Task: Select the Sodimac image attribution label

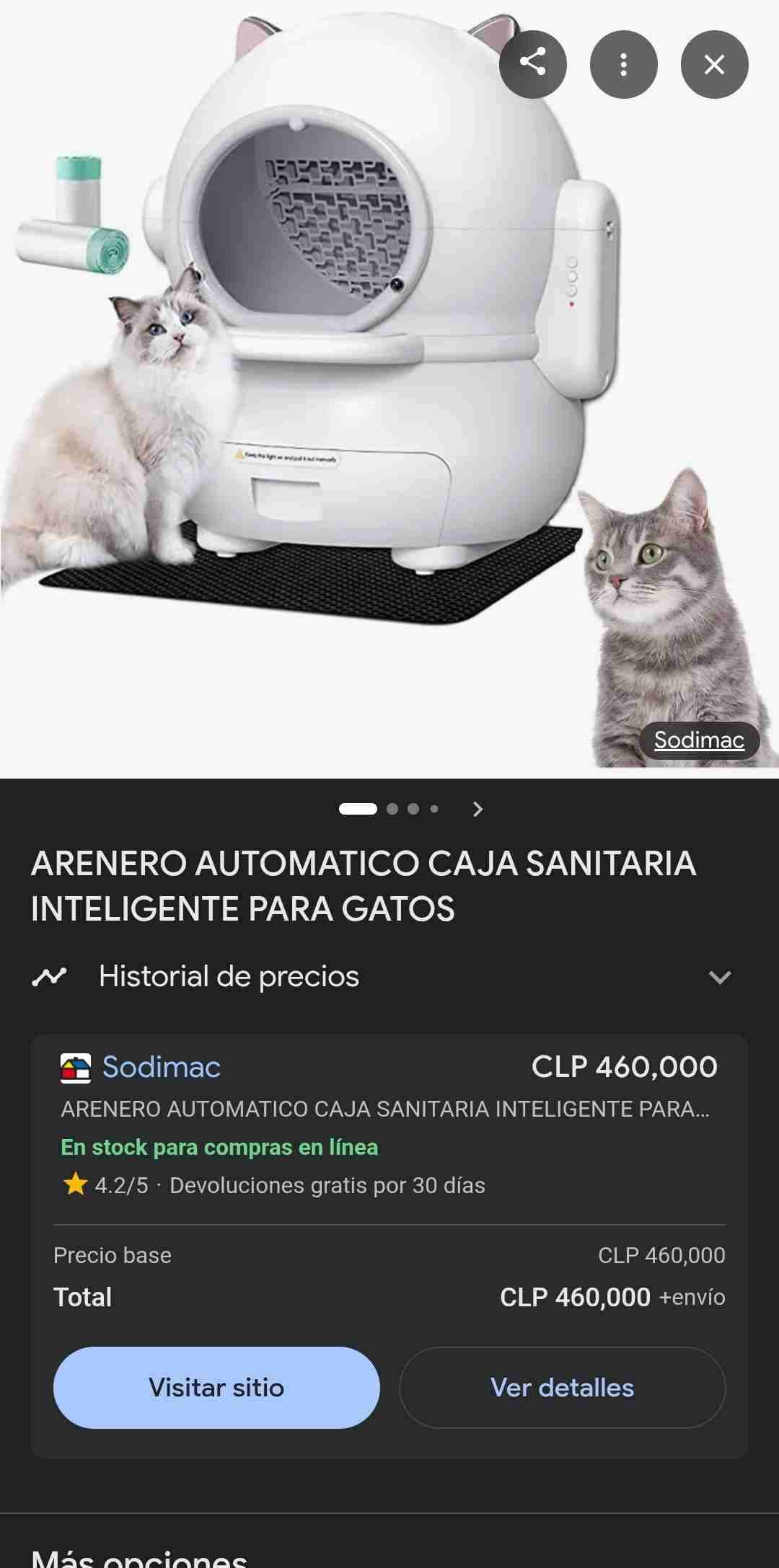Action: click(x=699, y=739)
